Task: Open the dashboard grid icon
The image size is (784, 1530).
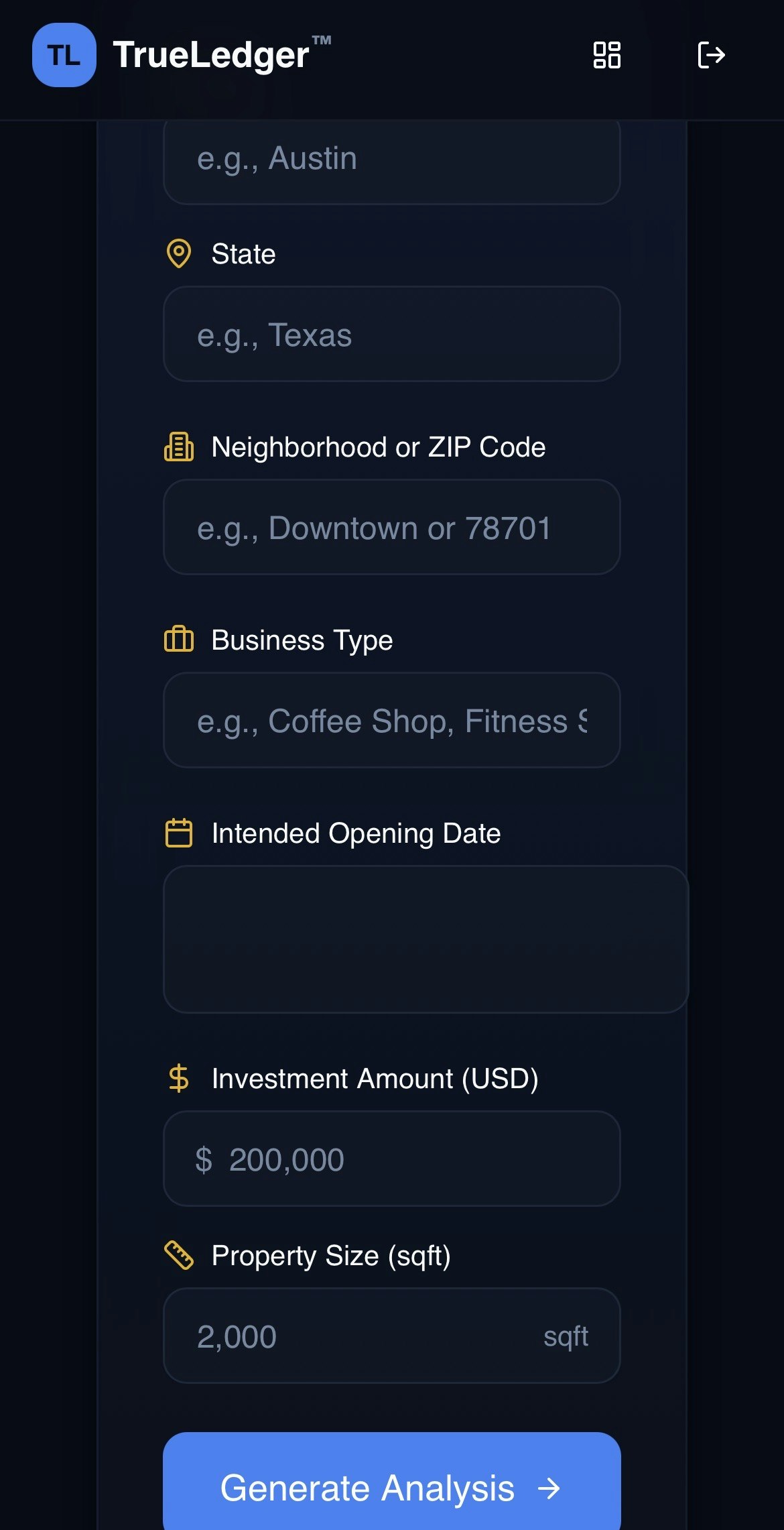Action: click(606, 55)
